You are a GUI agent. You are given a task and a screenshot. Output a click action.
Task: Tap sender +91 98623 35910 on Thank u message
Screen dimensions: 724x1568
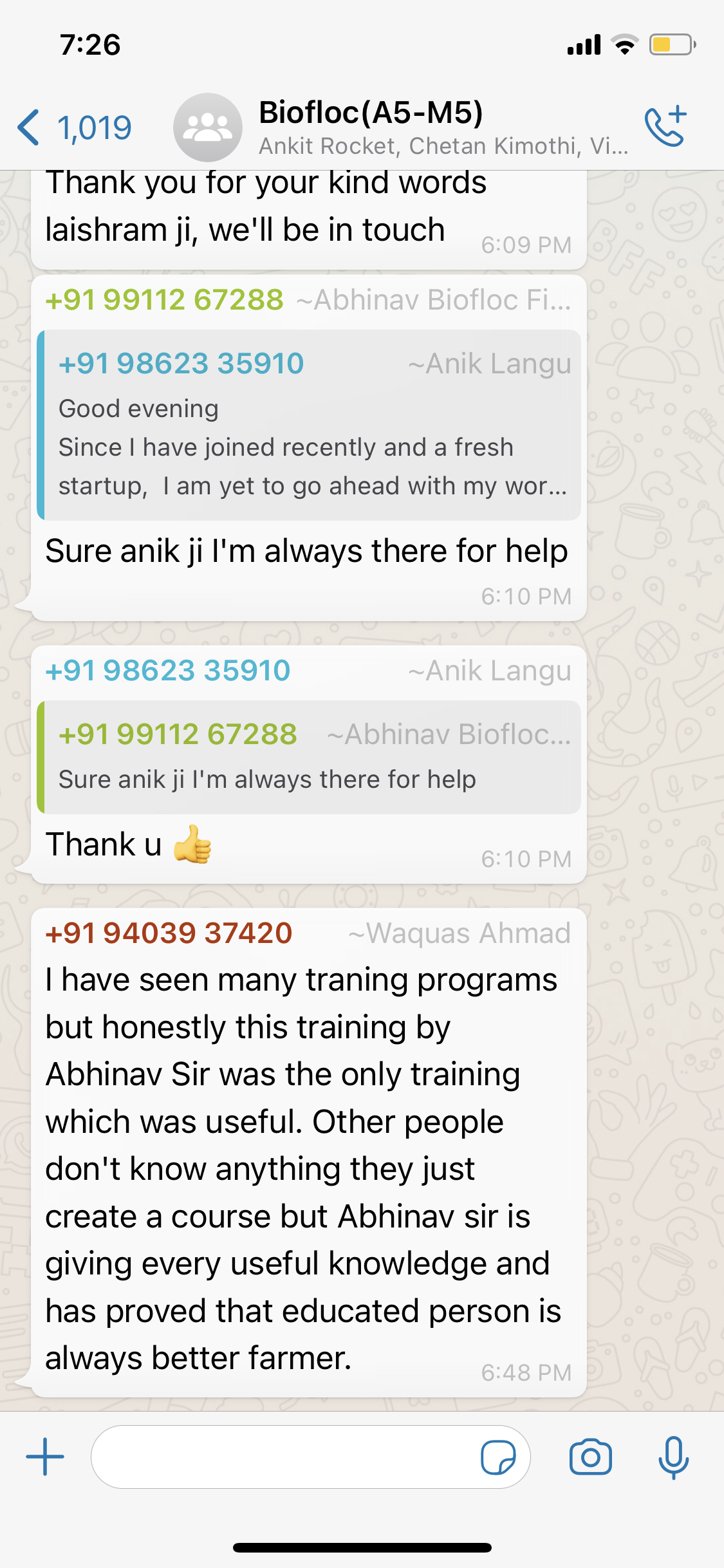tap(168, 671)
